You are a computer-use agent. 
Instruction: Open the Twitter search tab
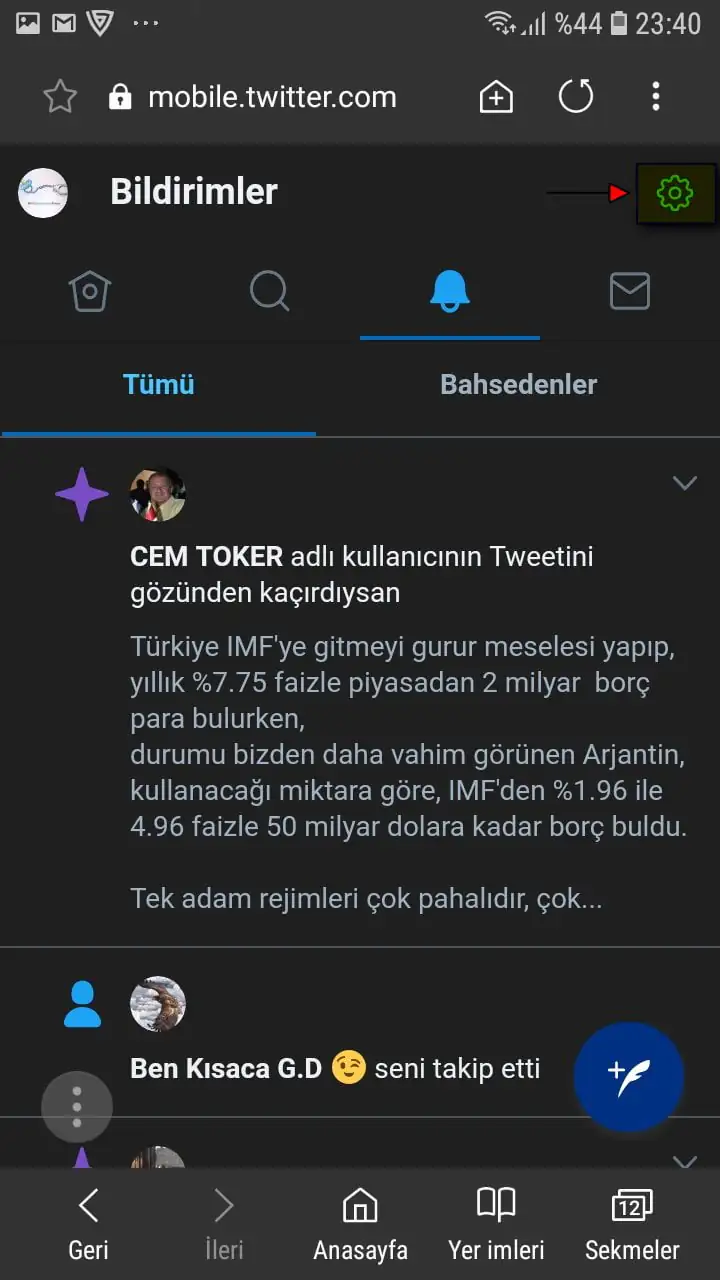tap(269, 291)
